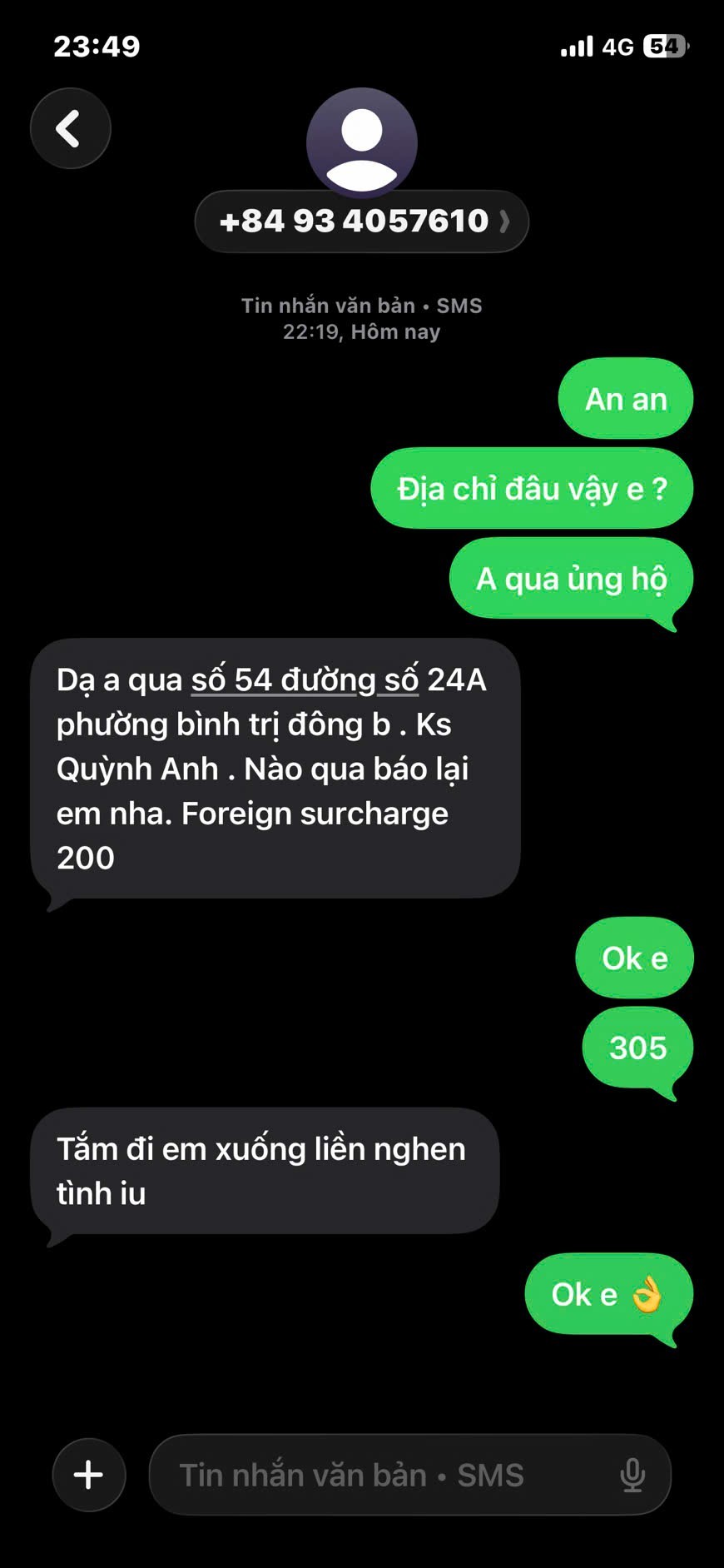The image size is (724, 1568).
Task: Tap the contact avatar at top
Action: point(361,142)
